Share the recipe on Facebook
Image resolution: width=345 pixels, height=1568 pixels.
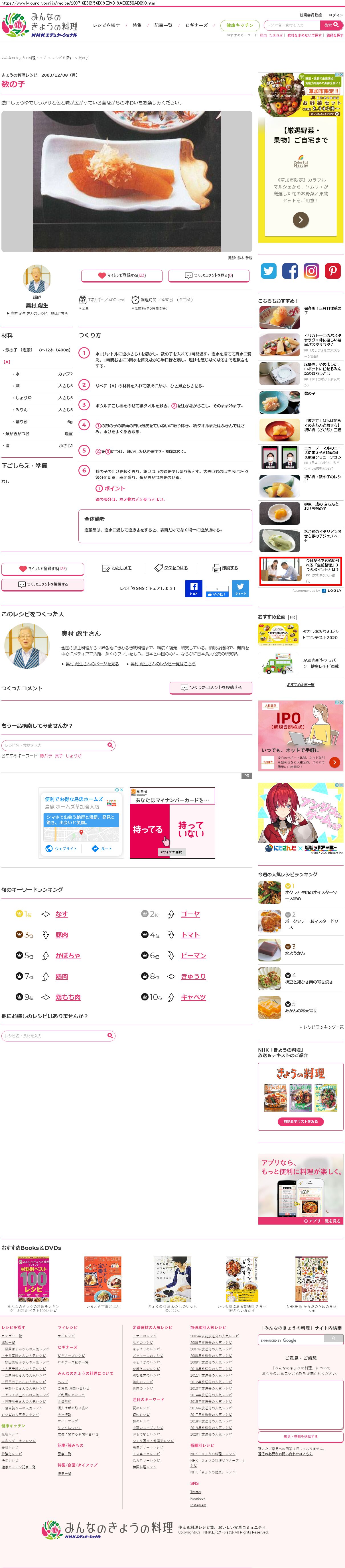193,589
